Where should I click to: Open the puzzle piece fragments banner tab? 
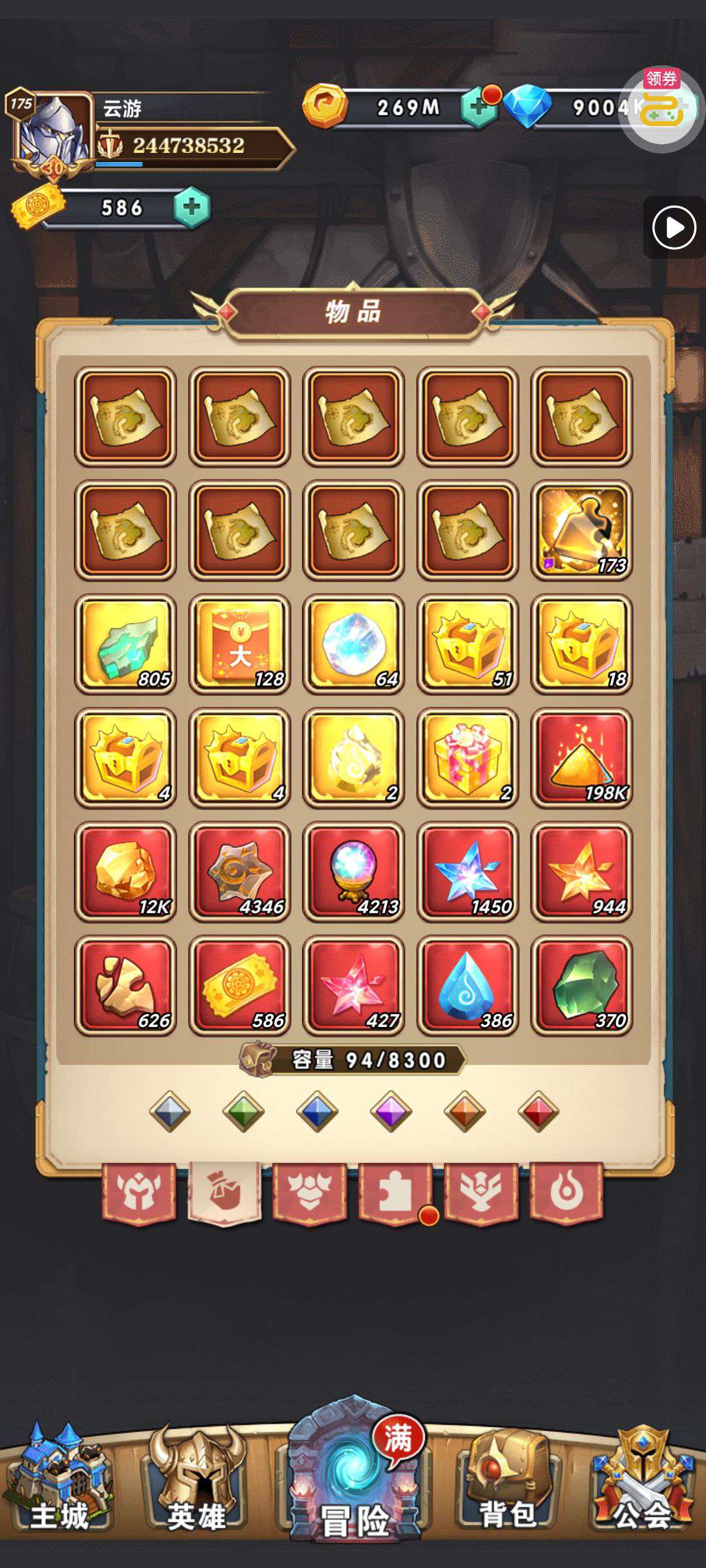pos(395,1192)
